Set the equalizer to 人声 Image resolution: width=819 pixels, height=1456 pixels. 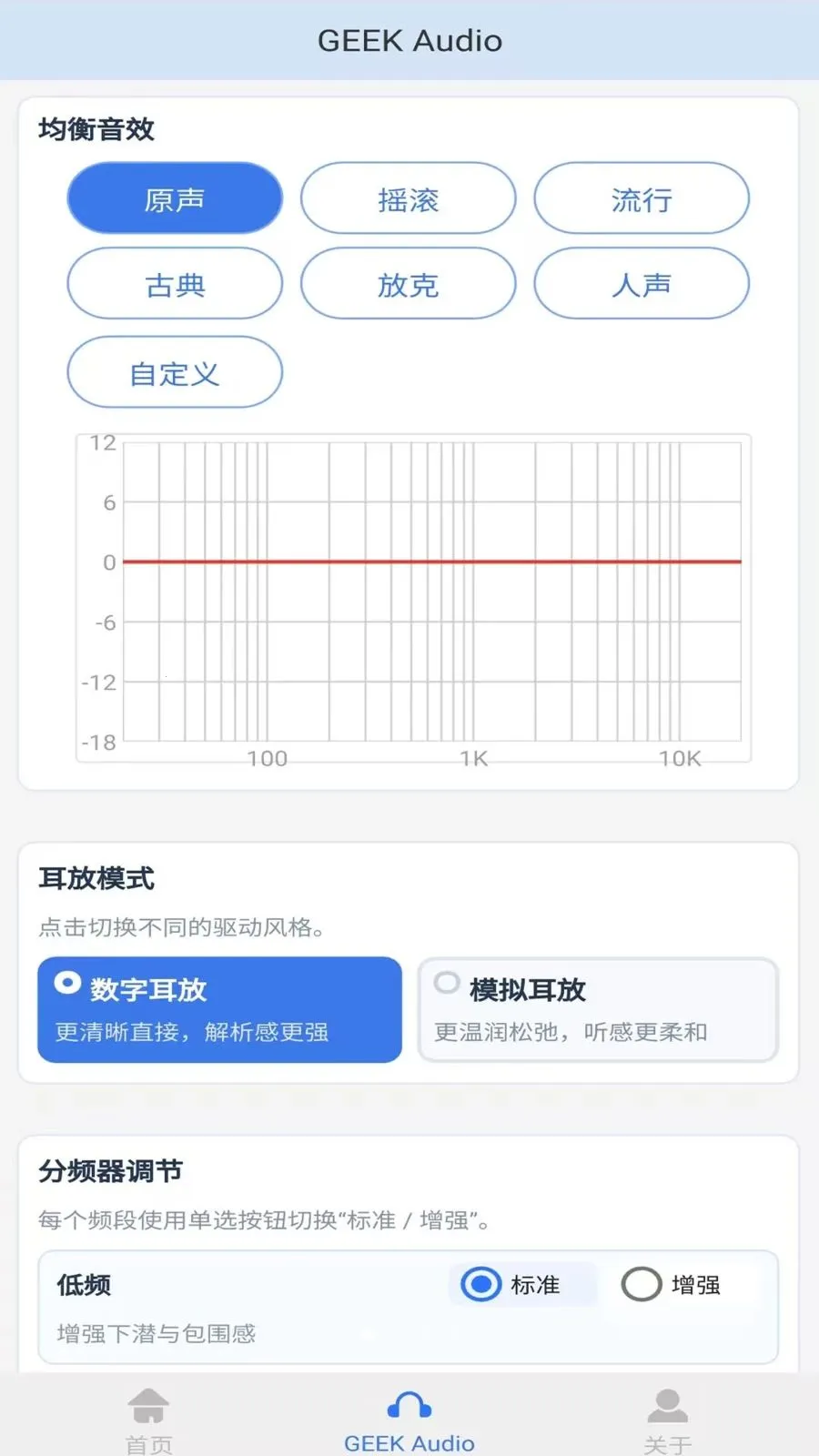(x=641, y=284)
